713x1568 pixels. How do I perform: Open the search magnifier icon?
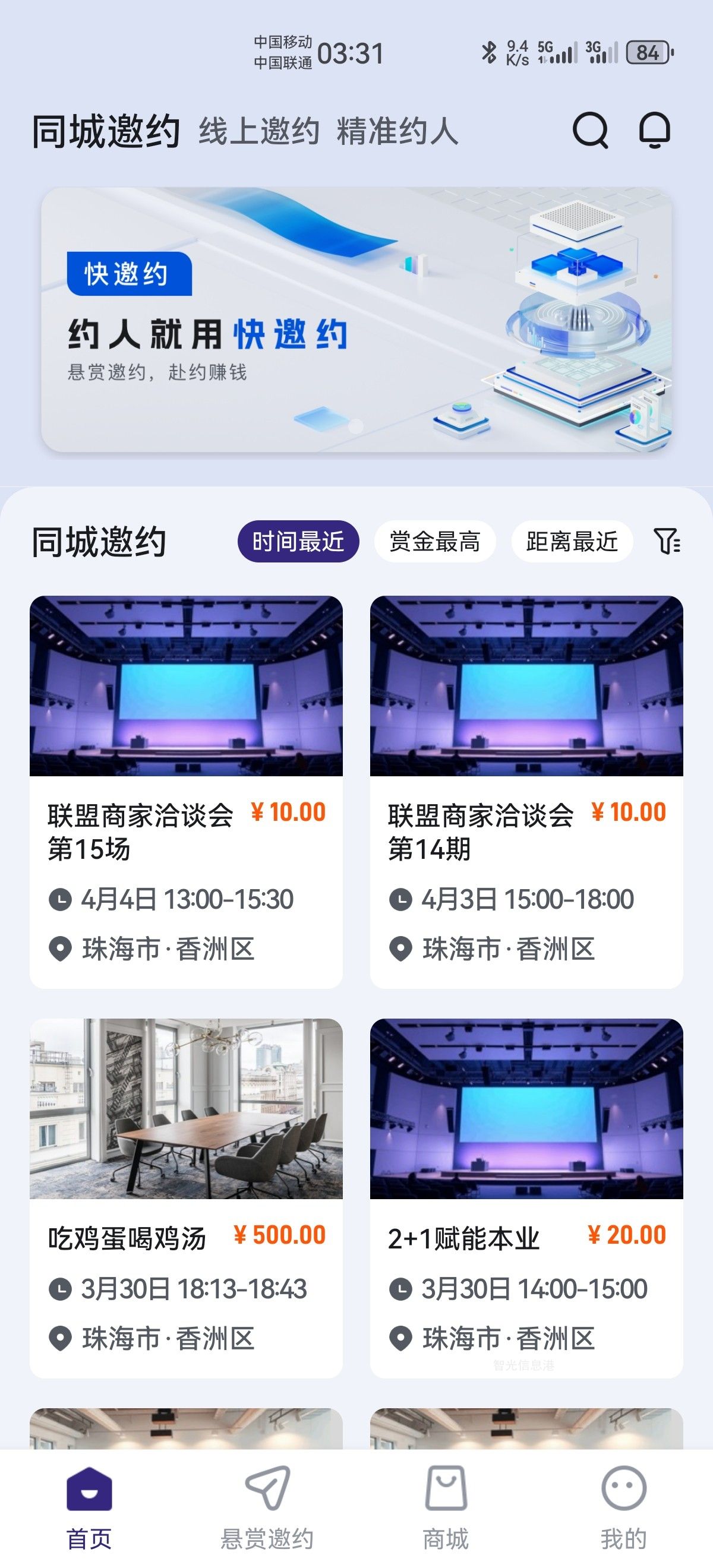point(590,129)
